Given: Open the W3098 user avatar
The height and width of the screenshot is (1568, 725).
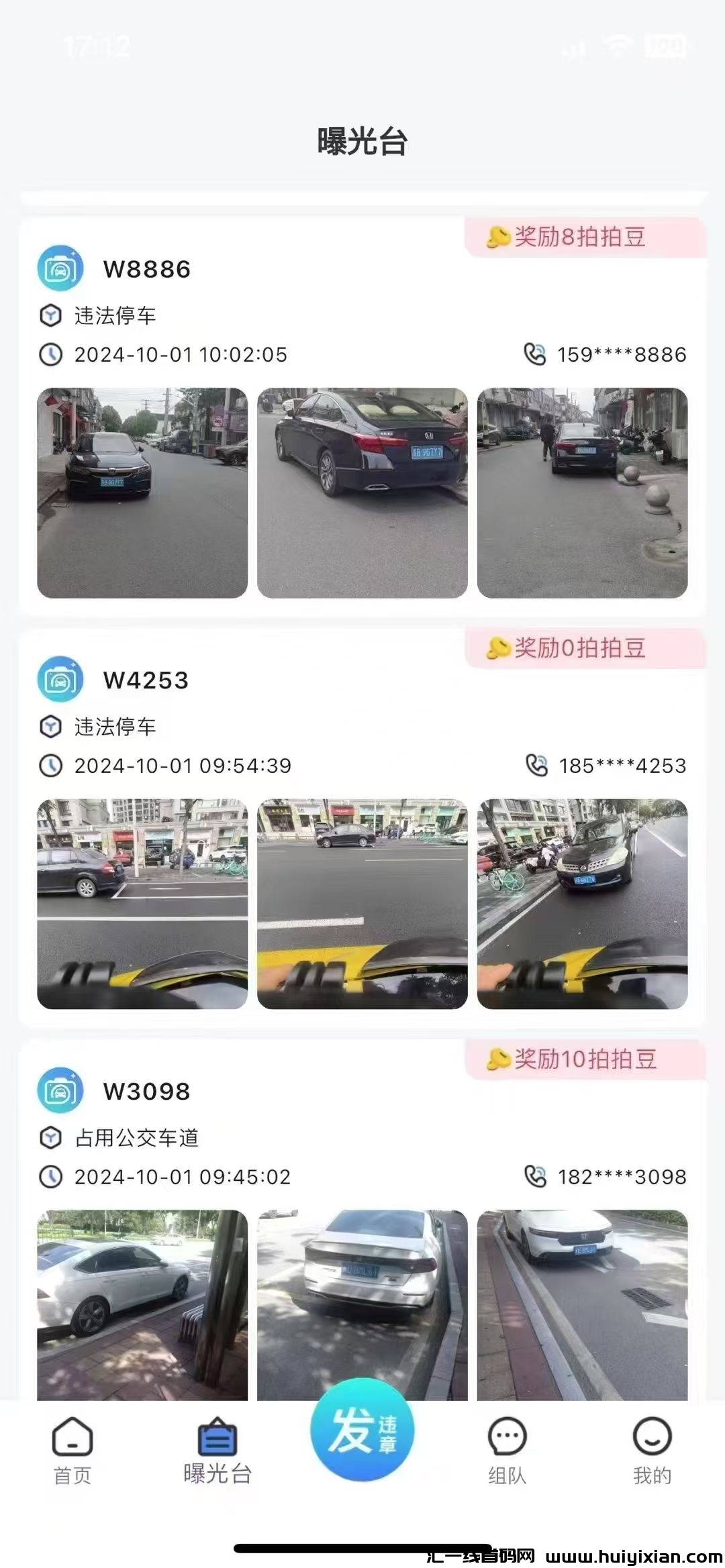Looking at the screenshot, I should coord(60,1091).
